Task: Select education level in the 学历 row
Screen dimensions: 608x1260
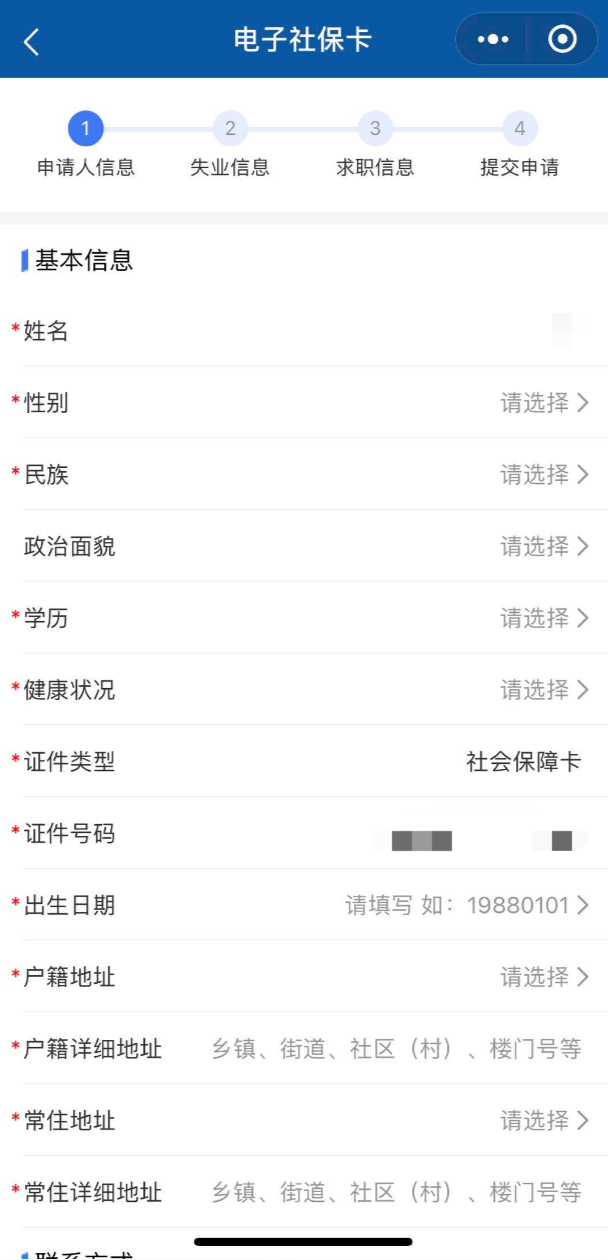Action: 543,619
